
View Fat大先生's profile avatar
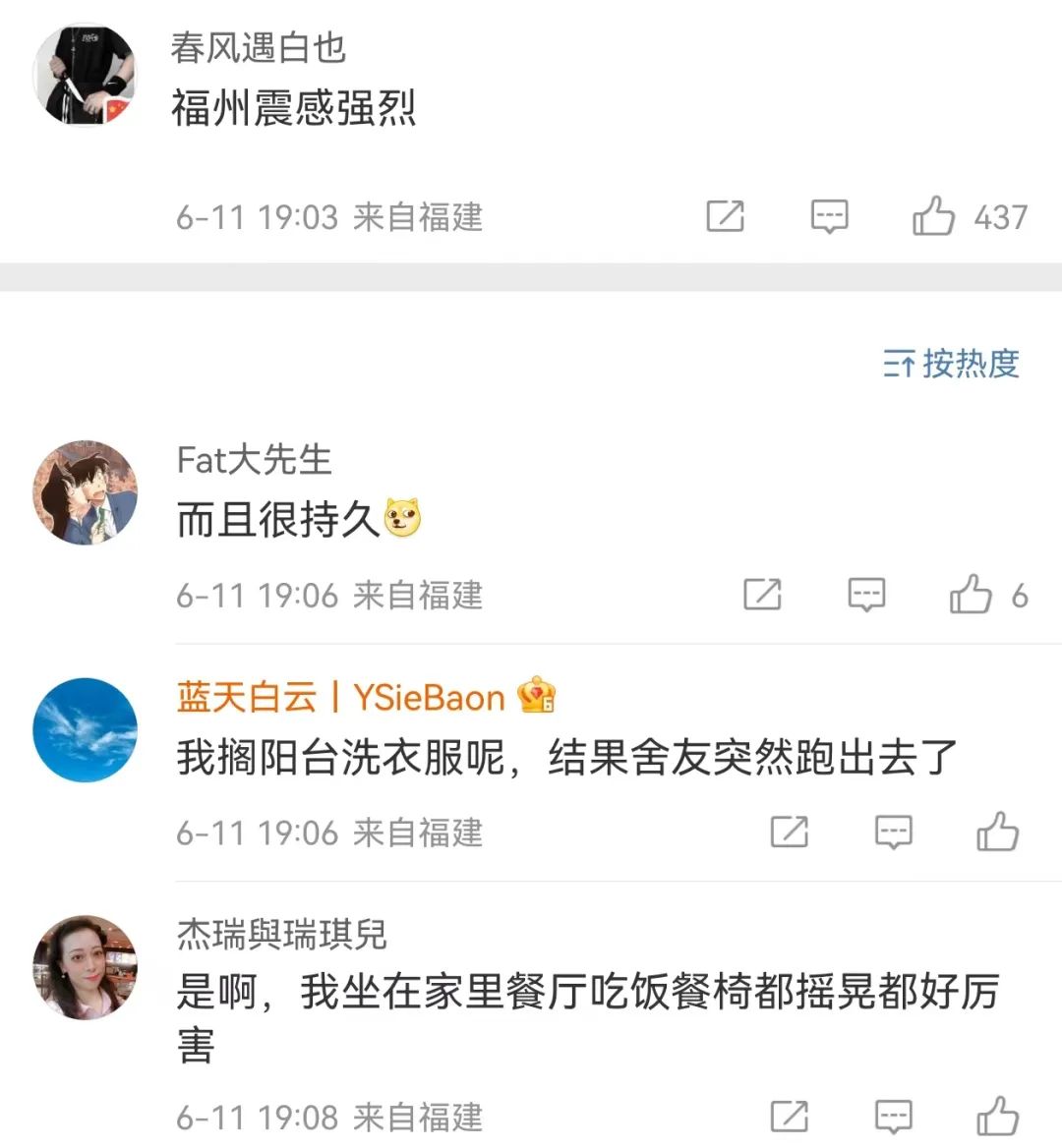[86, 492]
